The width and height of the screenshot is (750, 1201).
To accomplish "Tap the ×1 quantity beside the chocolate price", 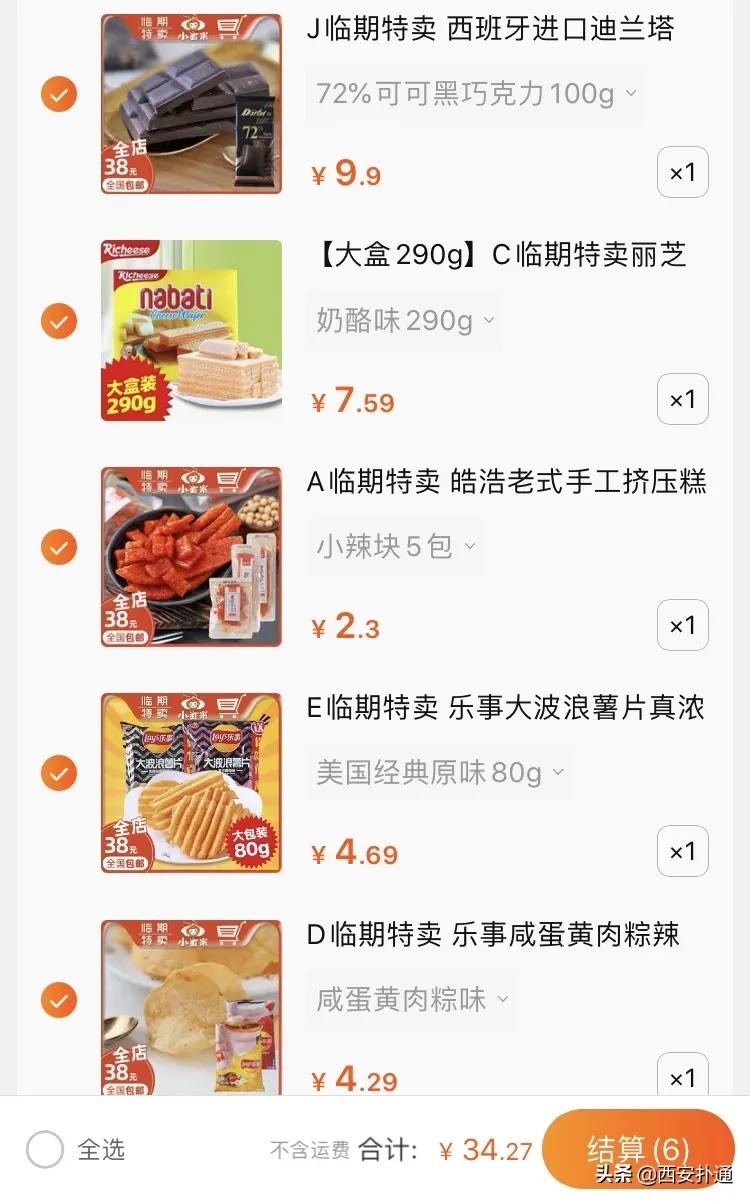I will pos(683,172).
